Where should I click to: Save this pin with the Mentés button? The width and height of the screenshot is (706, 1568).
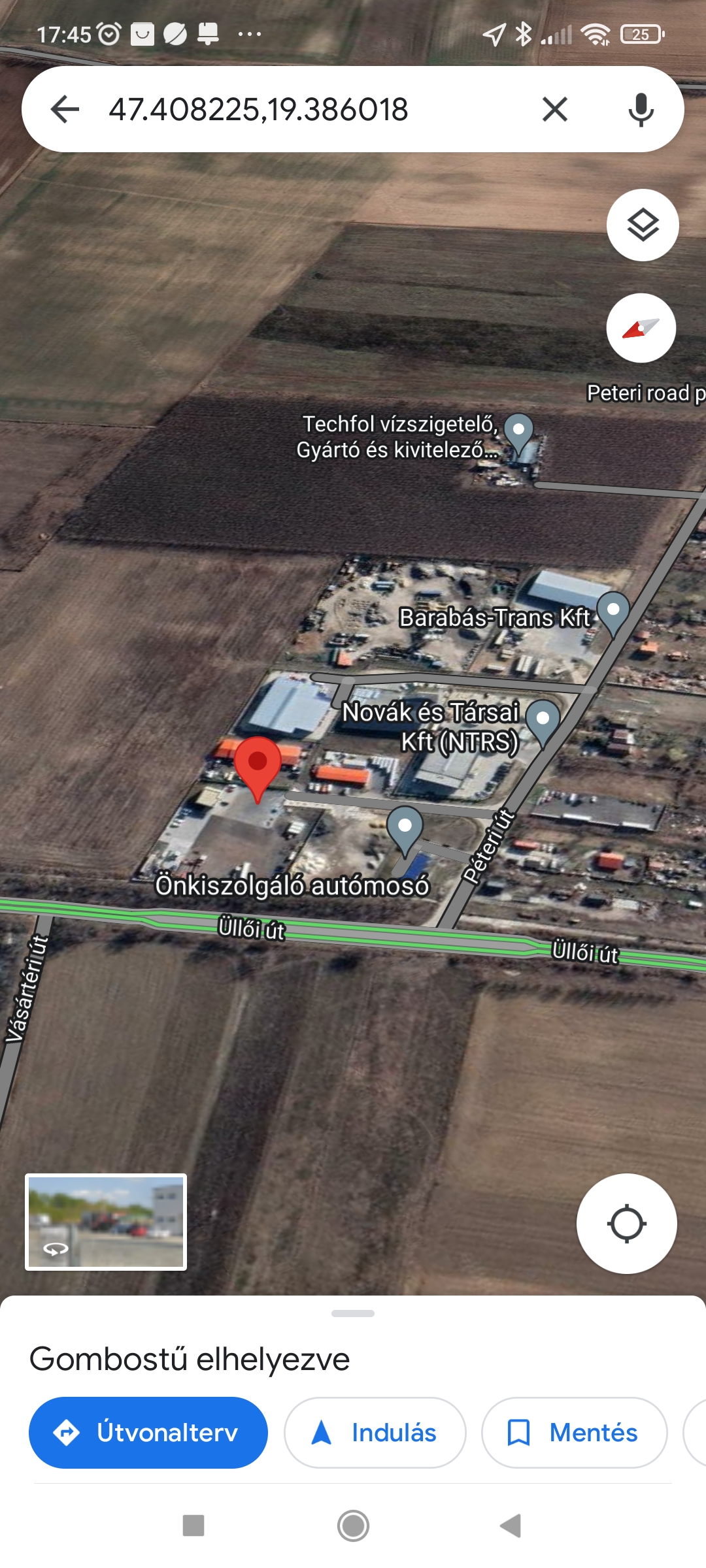pyautogui.click(x=574, y=1432)
